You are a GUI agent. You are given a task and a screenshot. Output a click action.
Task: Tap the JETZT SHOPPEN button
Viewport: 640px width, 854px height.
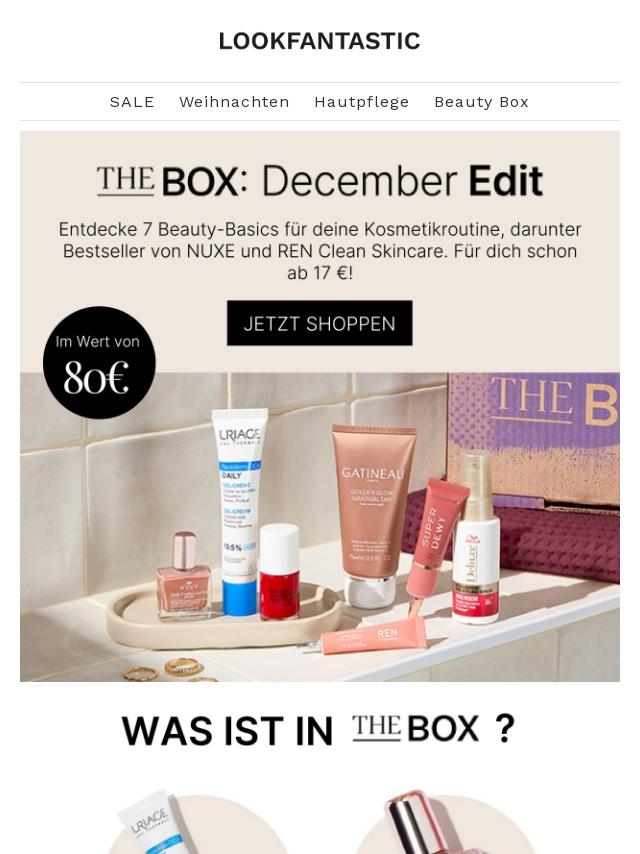tap(320, 323)
